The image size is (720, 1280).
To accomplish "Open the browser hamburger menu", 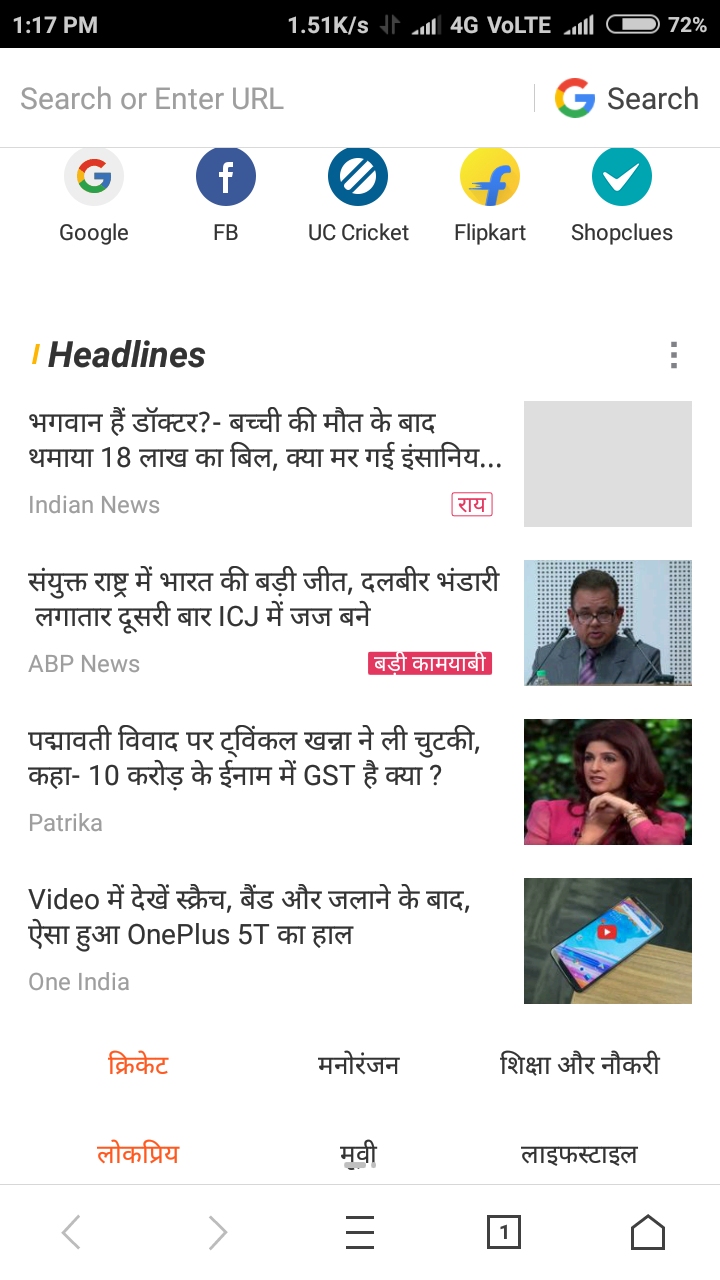I will click(x=360, y=1233).
